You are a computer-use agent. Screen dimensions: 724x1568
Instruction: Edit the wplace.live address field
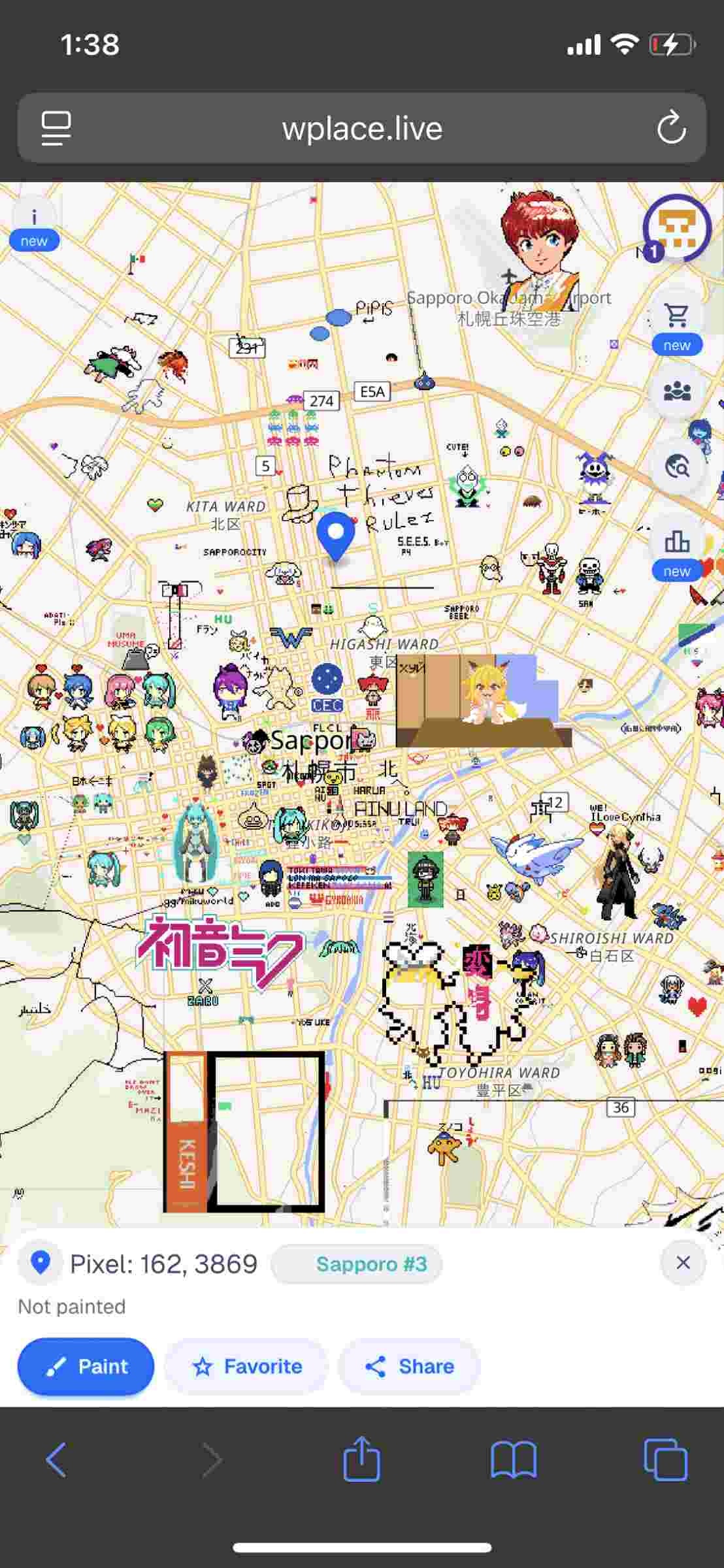coord(362,129)
